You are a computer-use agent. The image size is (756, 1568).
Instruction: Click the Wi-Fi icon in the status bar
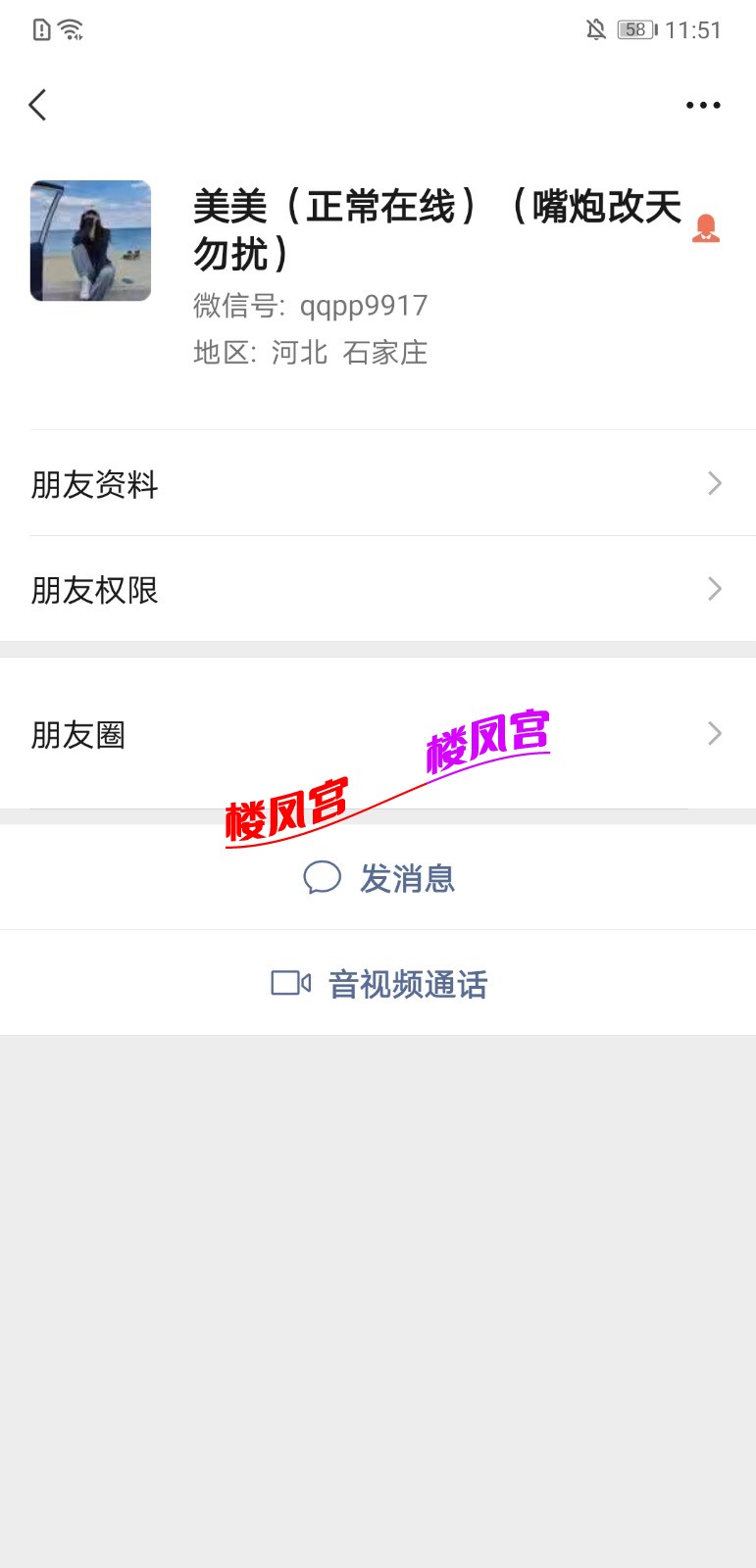[69, 29]
